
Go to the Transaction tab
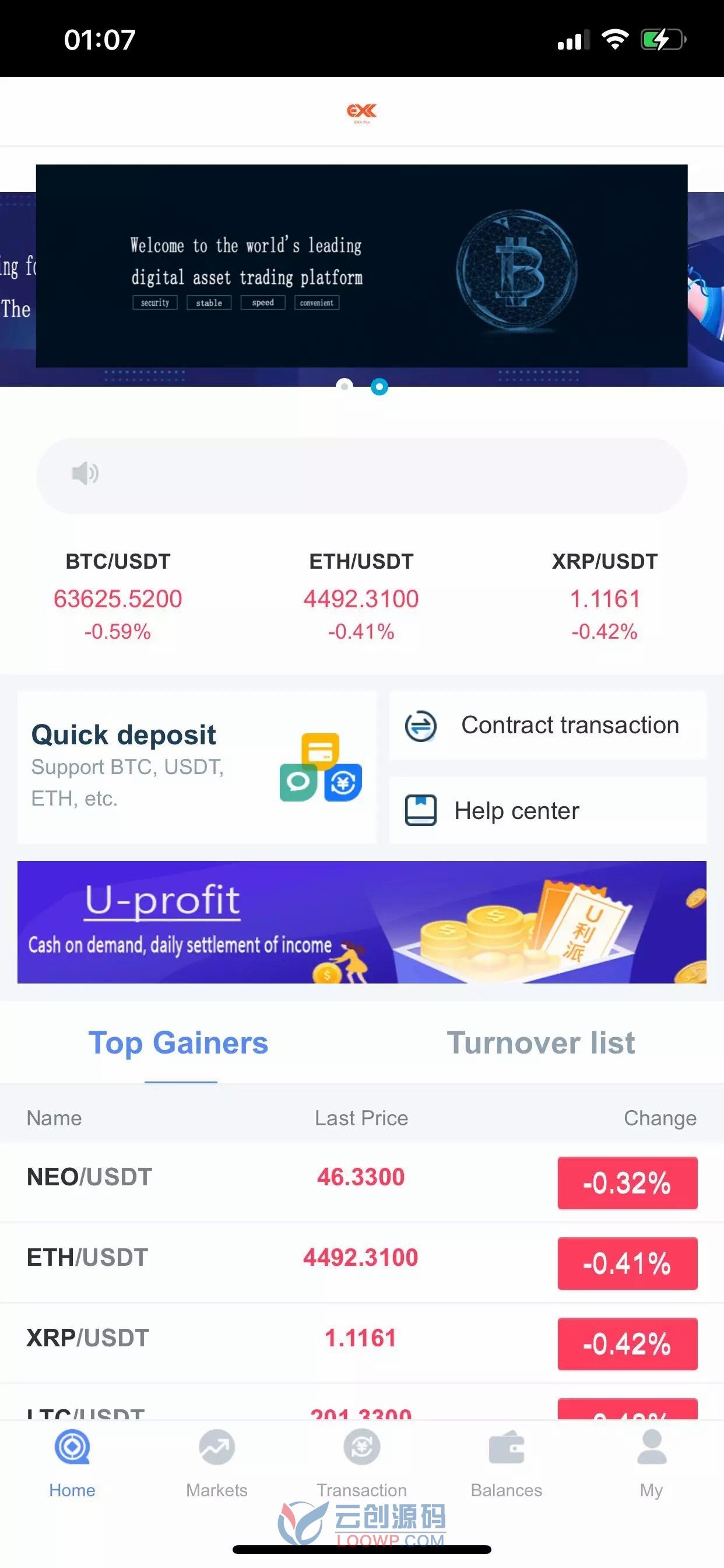[x=361, y=1464]
